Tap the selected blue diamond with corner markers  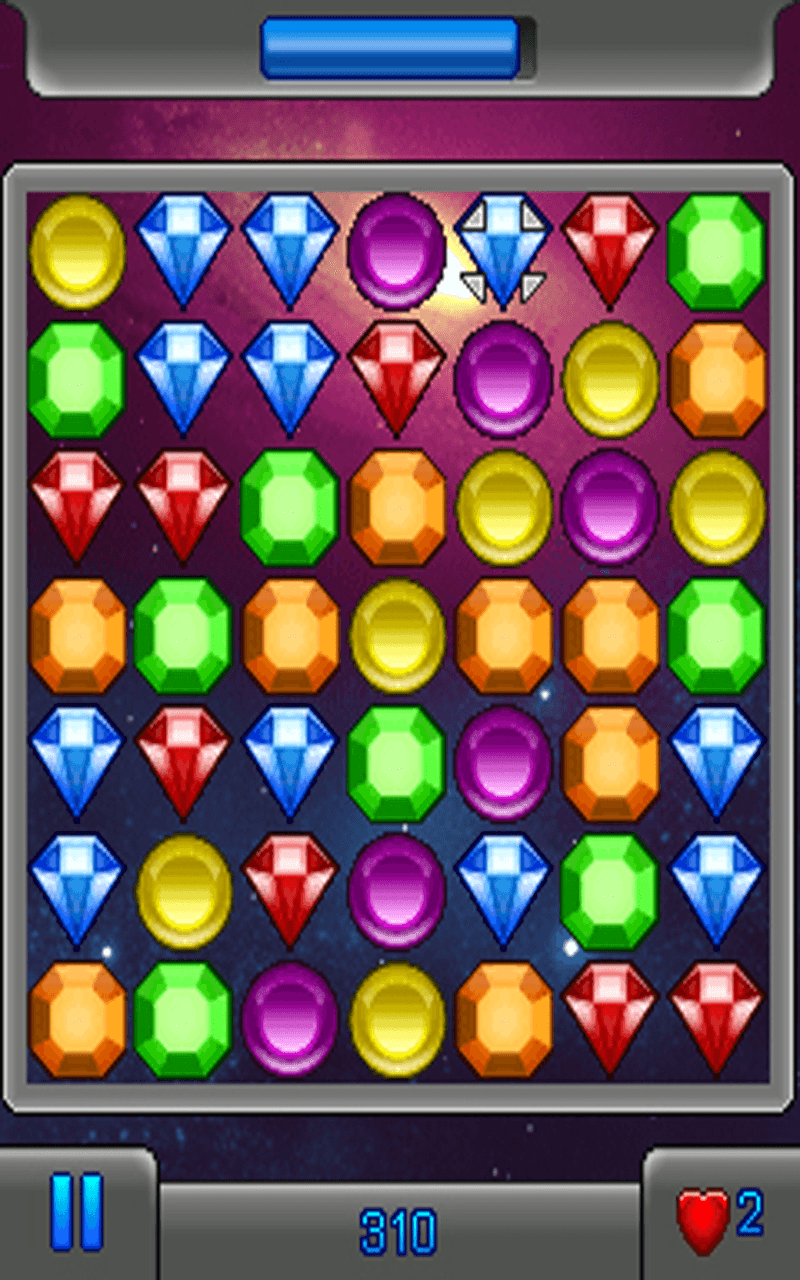(503, 249)
